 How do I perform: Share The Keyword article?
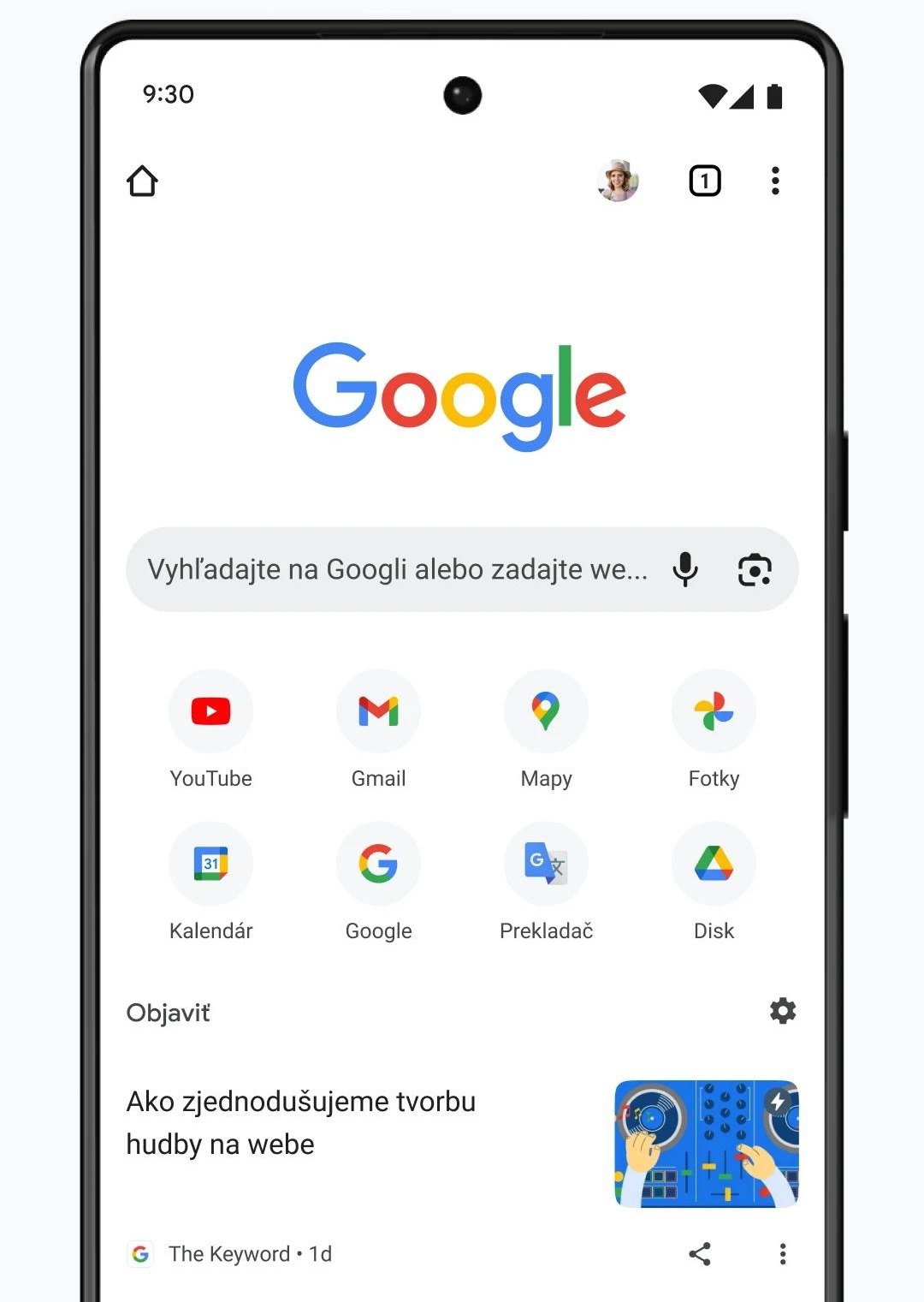tap(700, 1254)
